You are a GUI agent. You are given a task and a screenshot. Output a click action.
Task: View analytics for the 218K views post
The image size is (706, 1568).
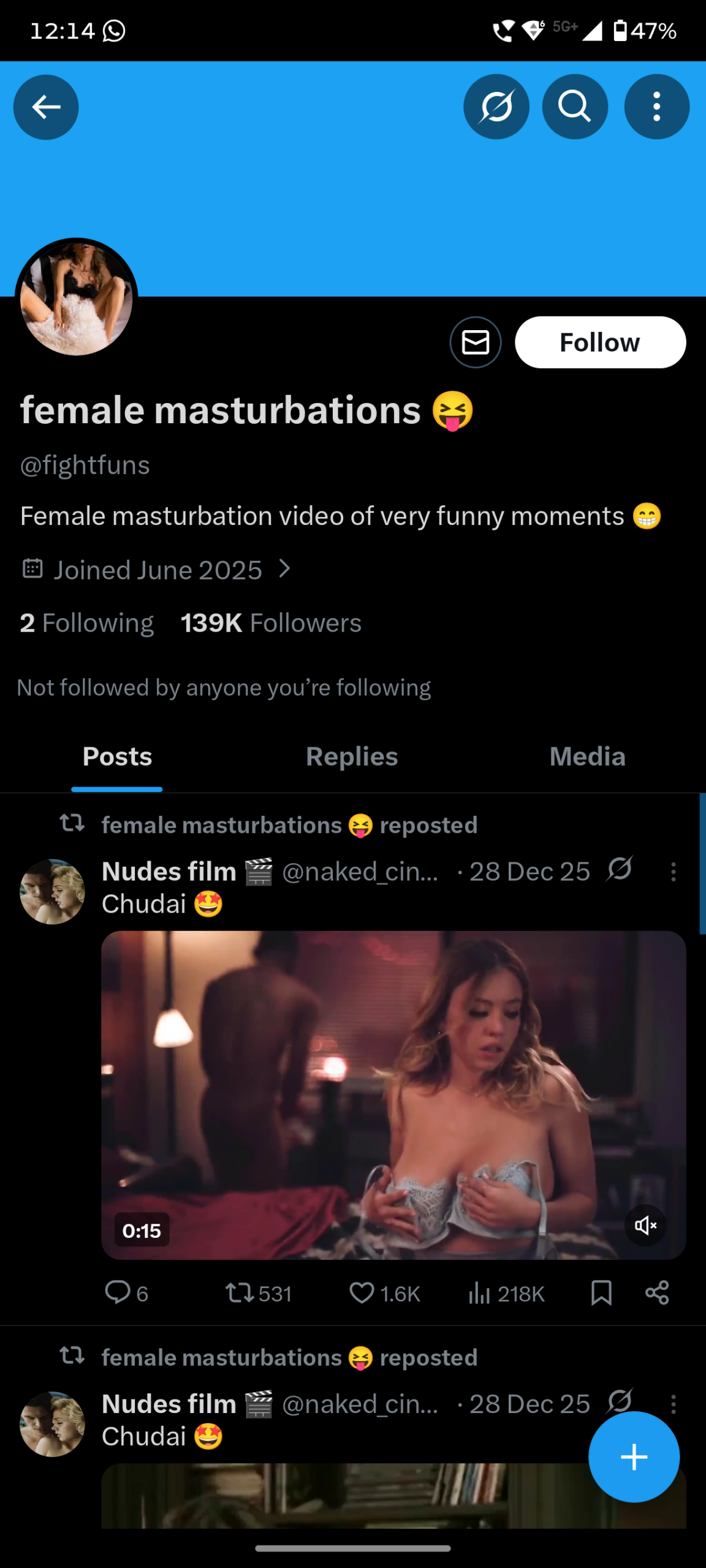[479, 1293]
